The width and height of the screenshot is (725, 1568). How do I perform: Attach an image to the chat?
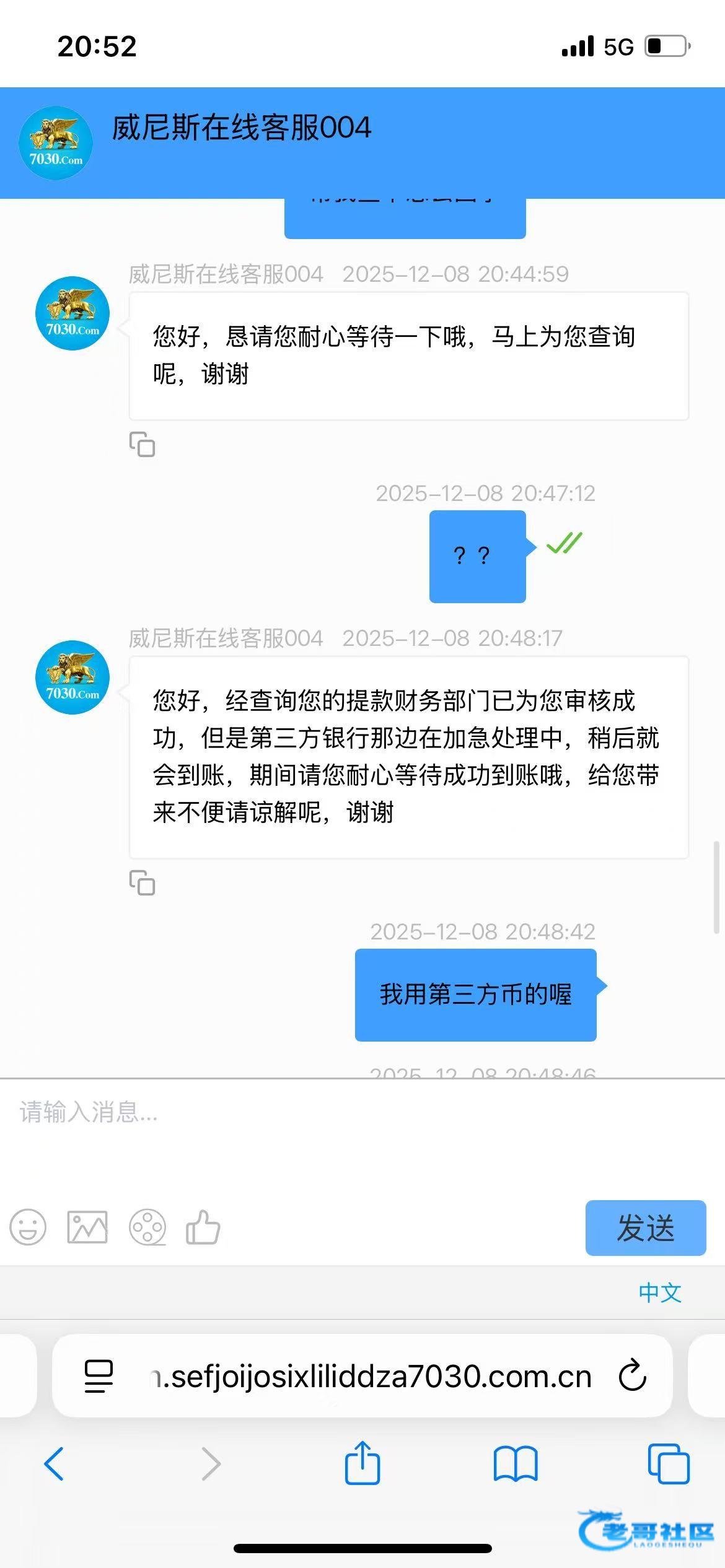coord(87,1227)
